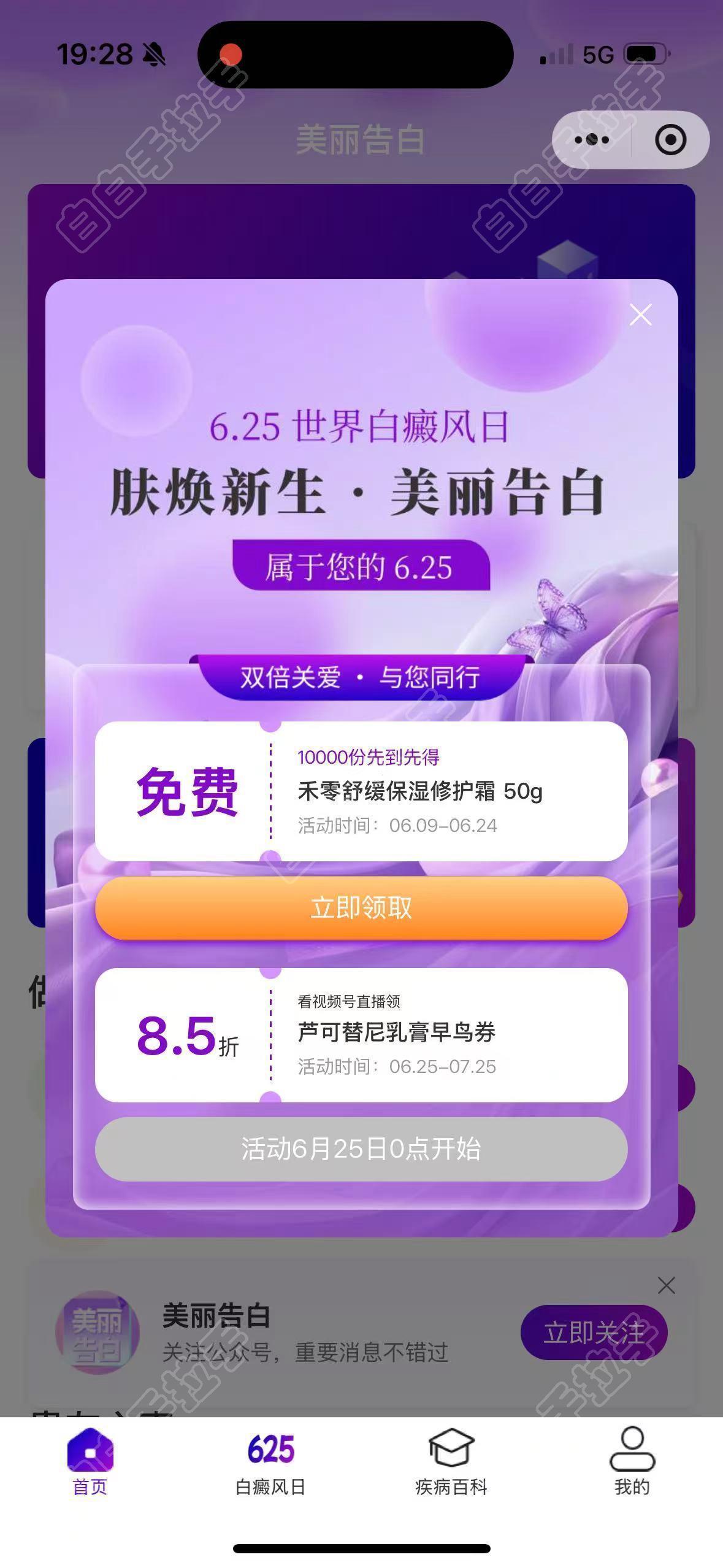This screenshot has width=723, height=1568.
Task: Tap 立即关注 to follow the 美丽告白 account
Action: pyautogui.click(x=593, y=1332)
